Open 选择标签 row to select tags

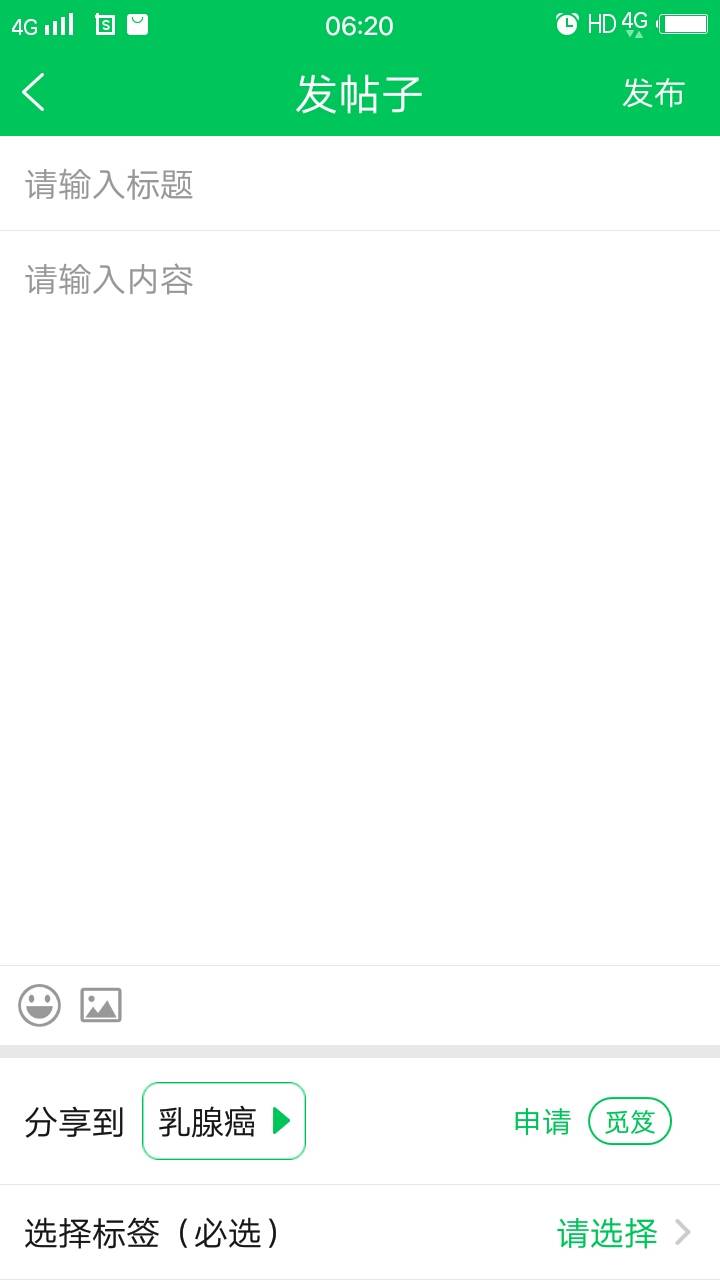[360, 1232]
